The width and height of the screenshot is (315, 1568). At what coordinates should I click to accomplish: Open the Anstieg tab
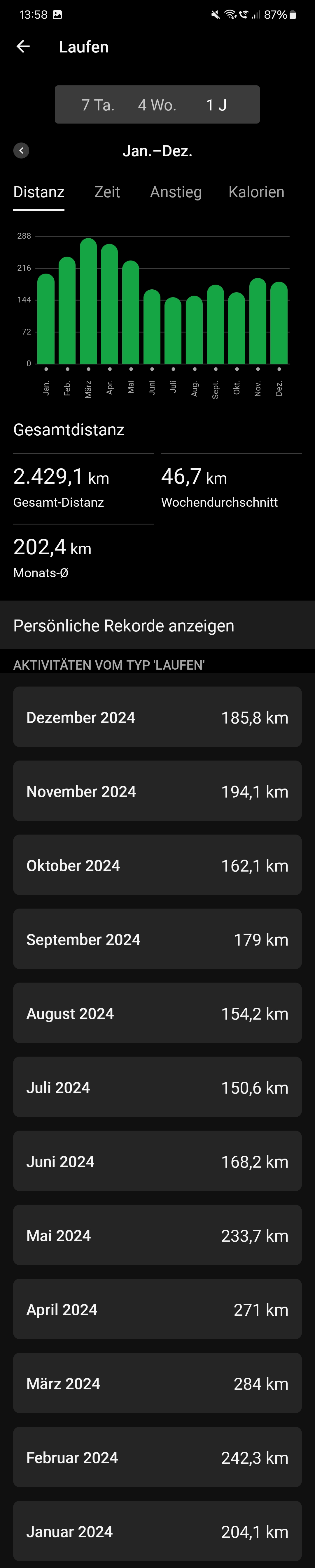pos(176,192)
